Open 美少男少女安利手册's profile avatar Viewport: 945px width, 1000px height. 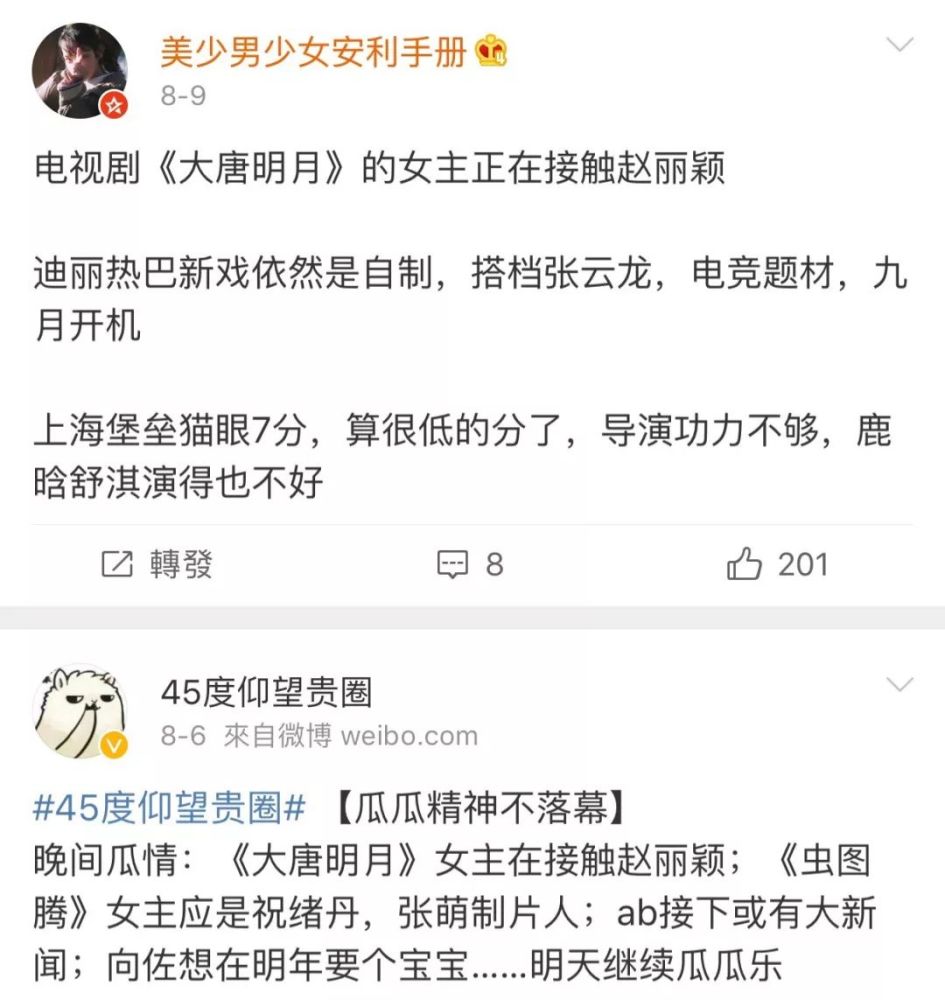[x=80, y=71]
